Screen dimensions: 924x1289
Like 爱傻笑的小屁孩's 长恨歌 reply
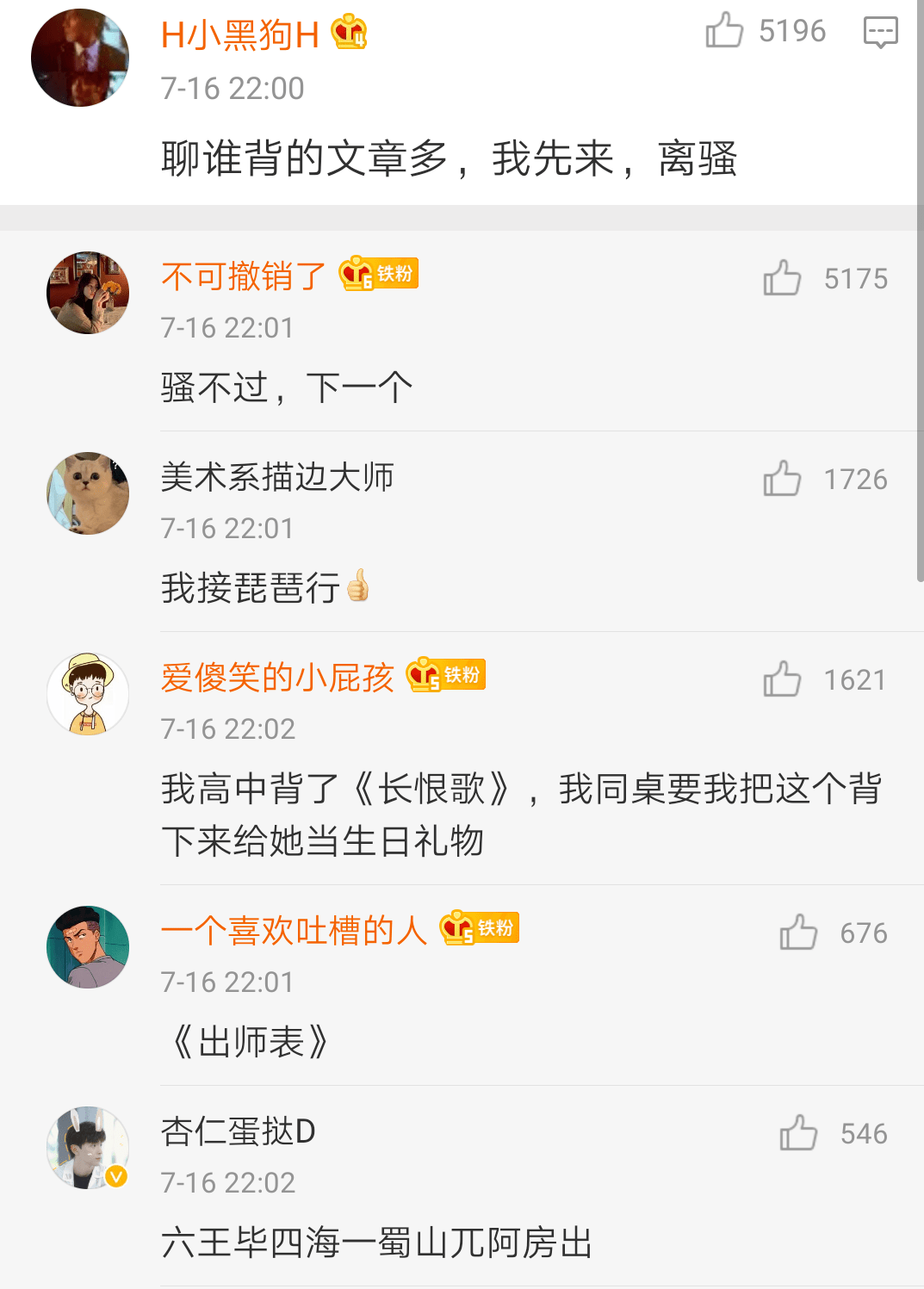tap(782, 679)
